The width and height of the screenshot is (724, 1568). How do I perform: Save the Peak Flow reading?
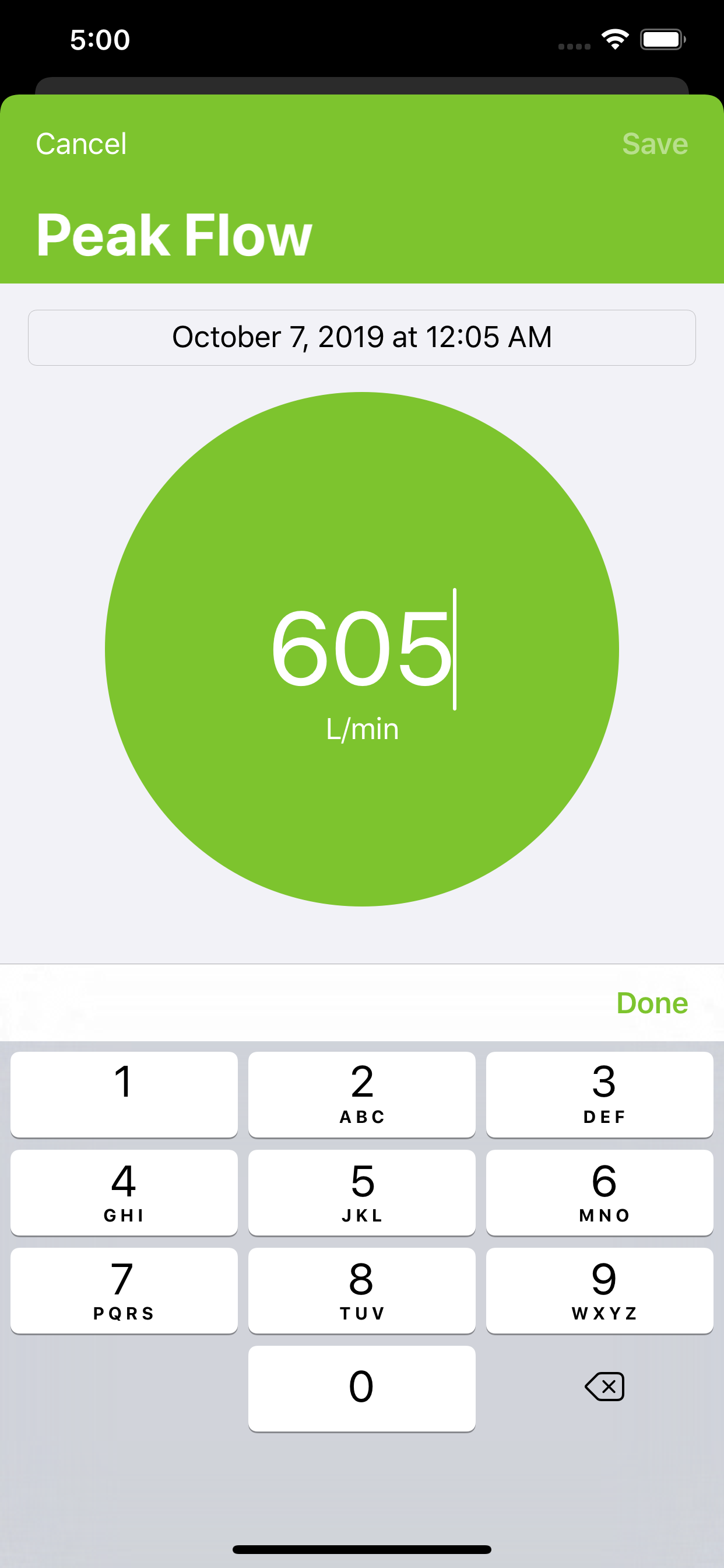655,144
